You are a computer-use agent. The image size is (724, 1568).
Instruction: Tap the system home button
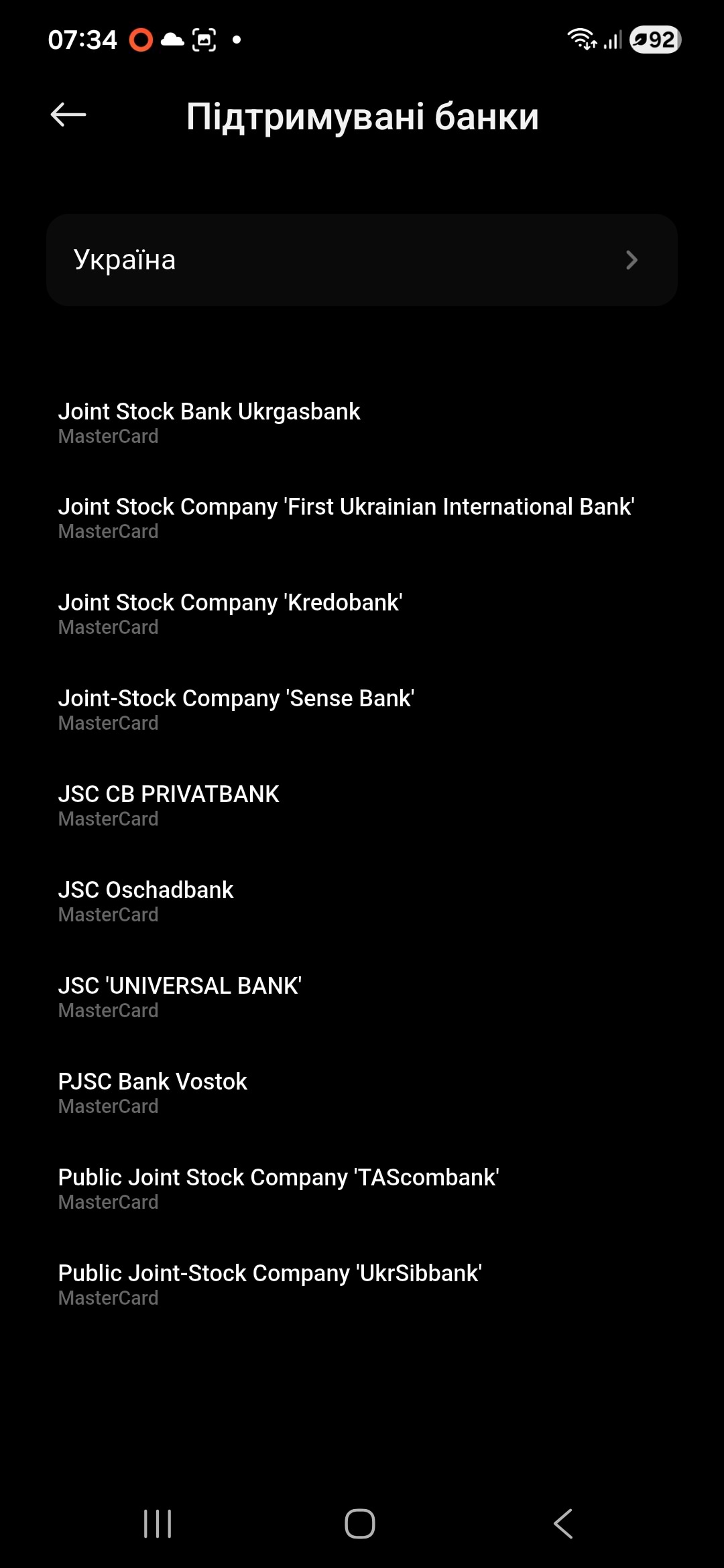point(360,1524)
